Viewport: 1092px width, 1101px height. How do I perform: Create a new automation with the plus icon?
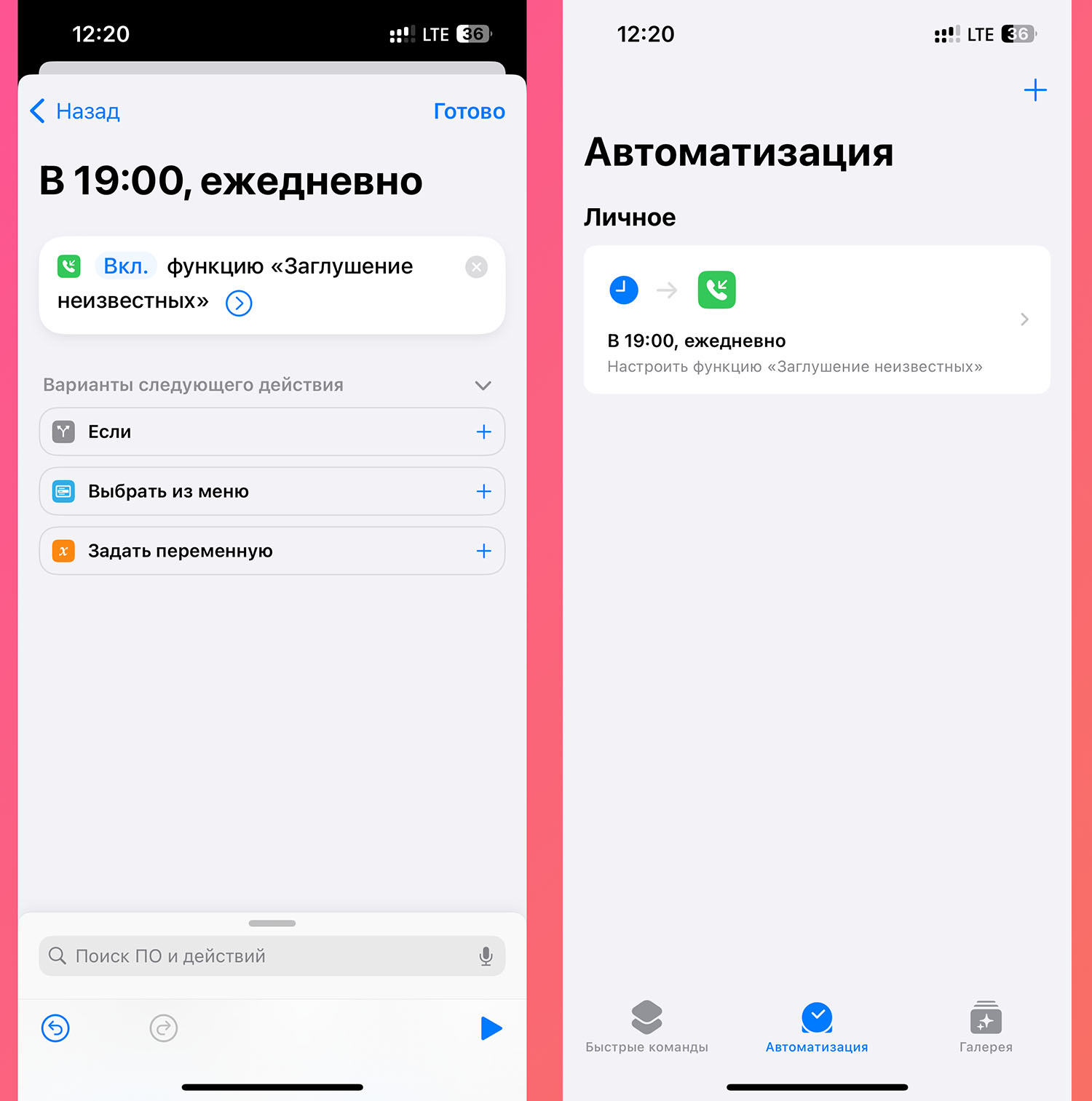click(1034, 90)
